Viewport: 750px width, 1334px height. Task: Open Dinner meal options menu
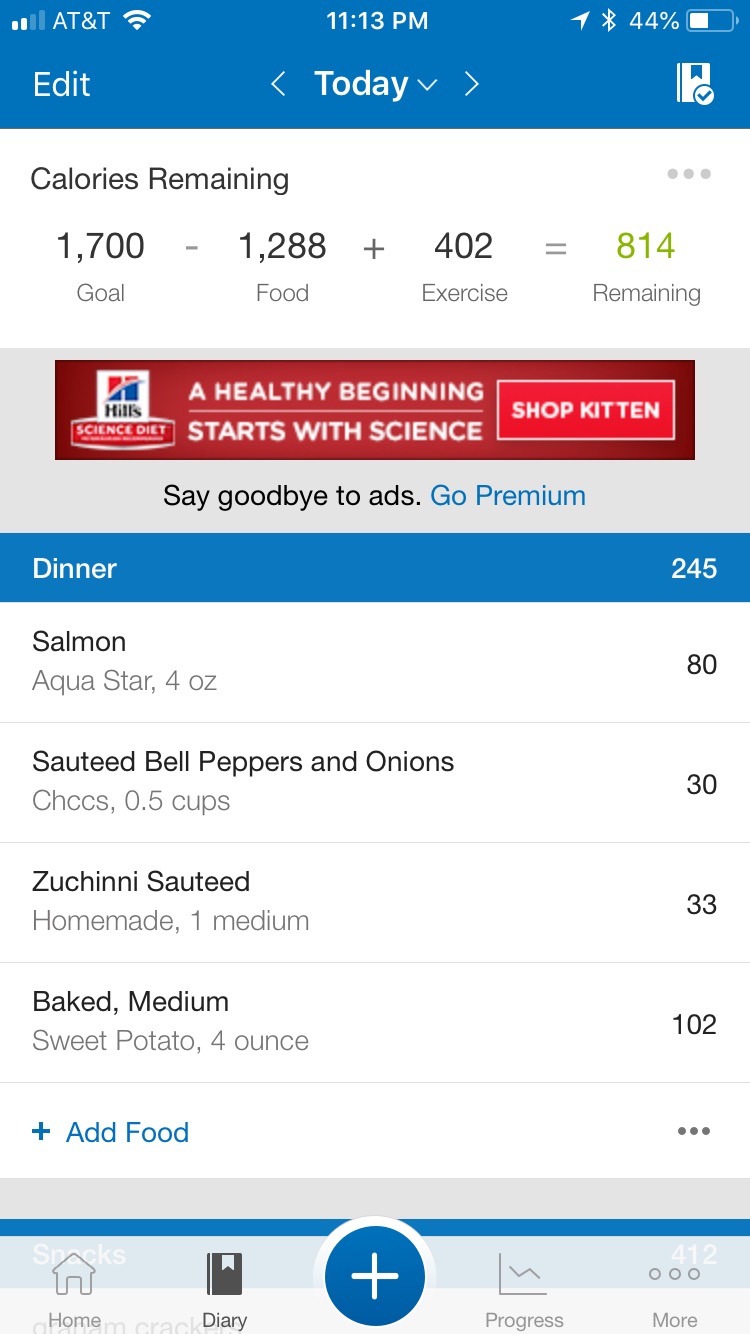pyautogui.click(x=694, y=1131)
